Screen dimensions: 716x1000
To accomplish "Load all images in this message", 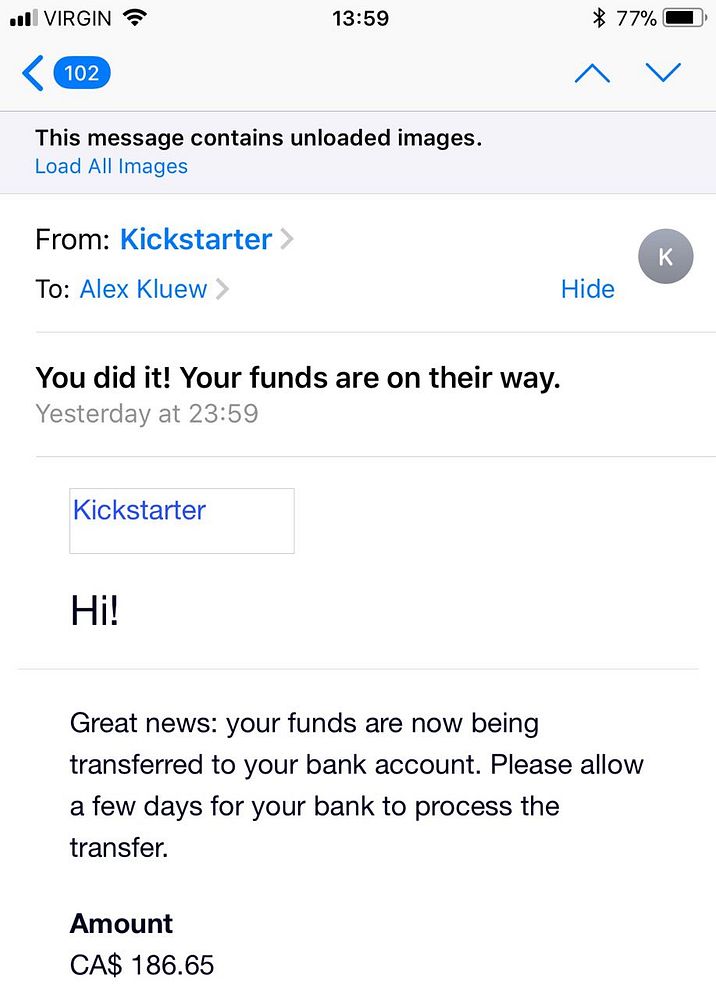I will [111, 166].
